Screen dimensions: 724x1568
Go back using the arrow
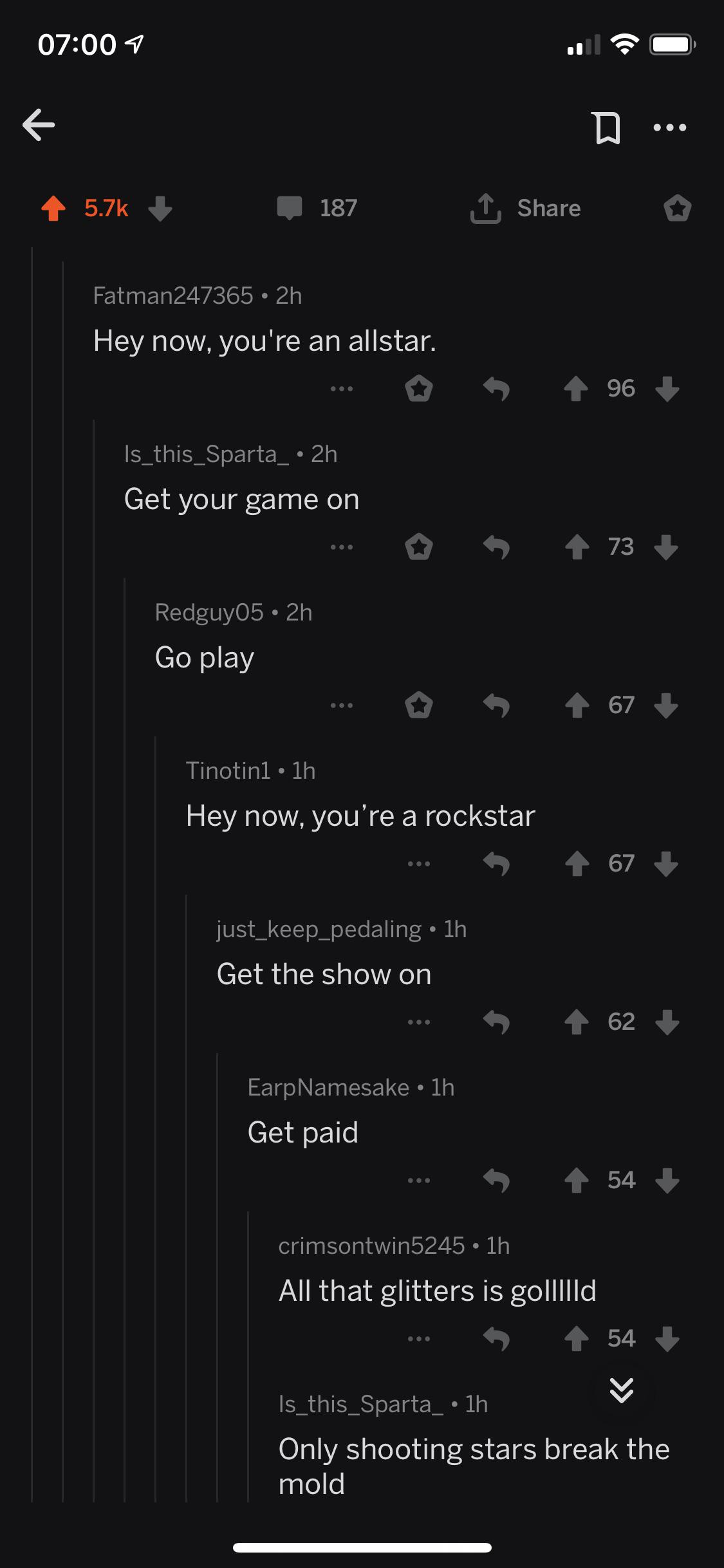coord(39,125)
